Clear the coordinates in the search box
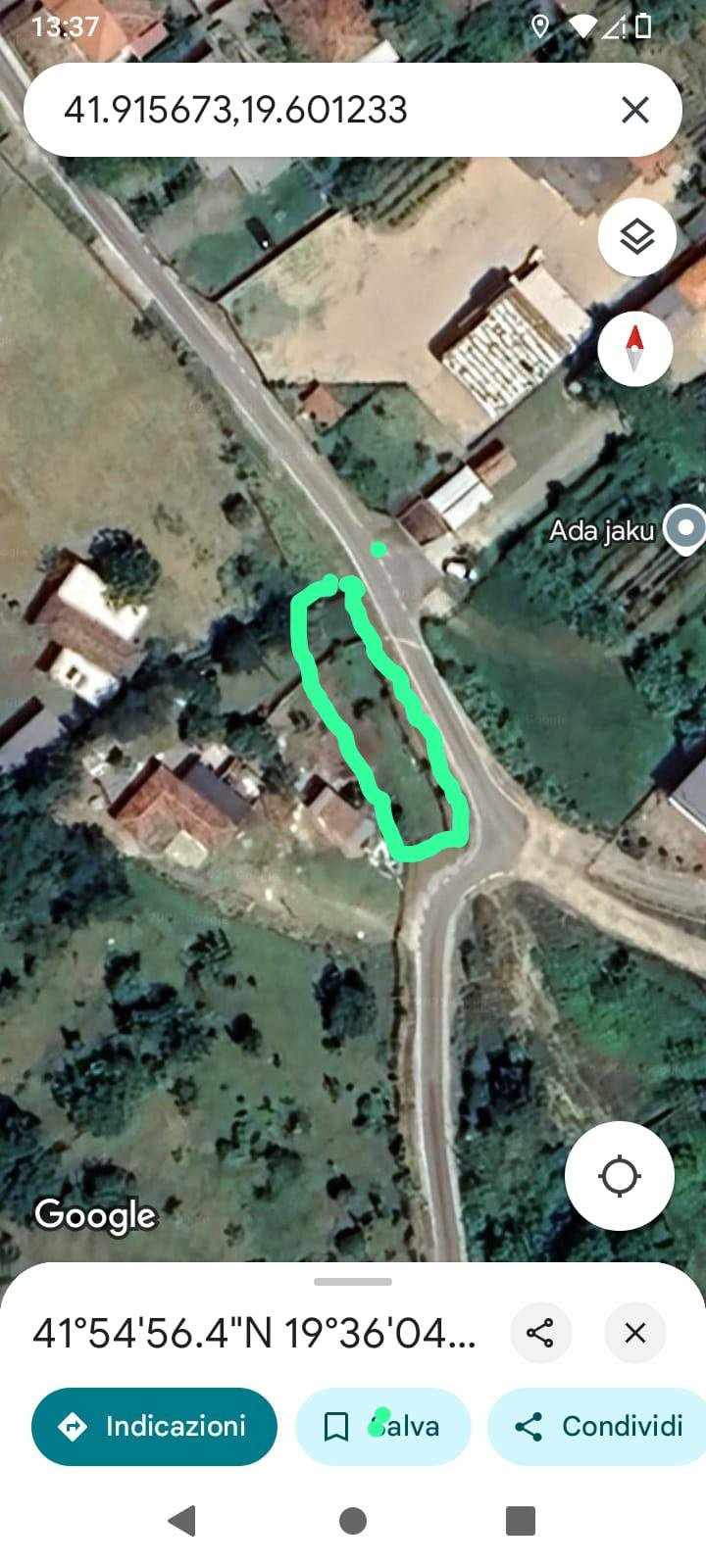This screenshot has height=1568, width=706. pyautogui.click(x=635, y=110)
